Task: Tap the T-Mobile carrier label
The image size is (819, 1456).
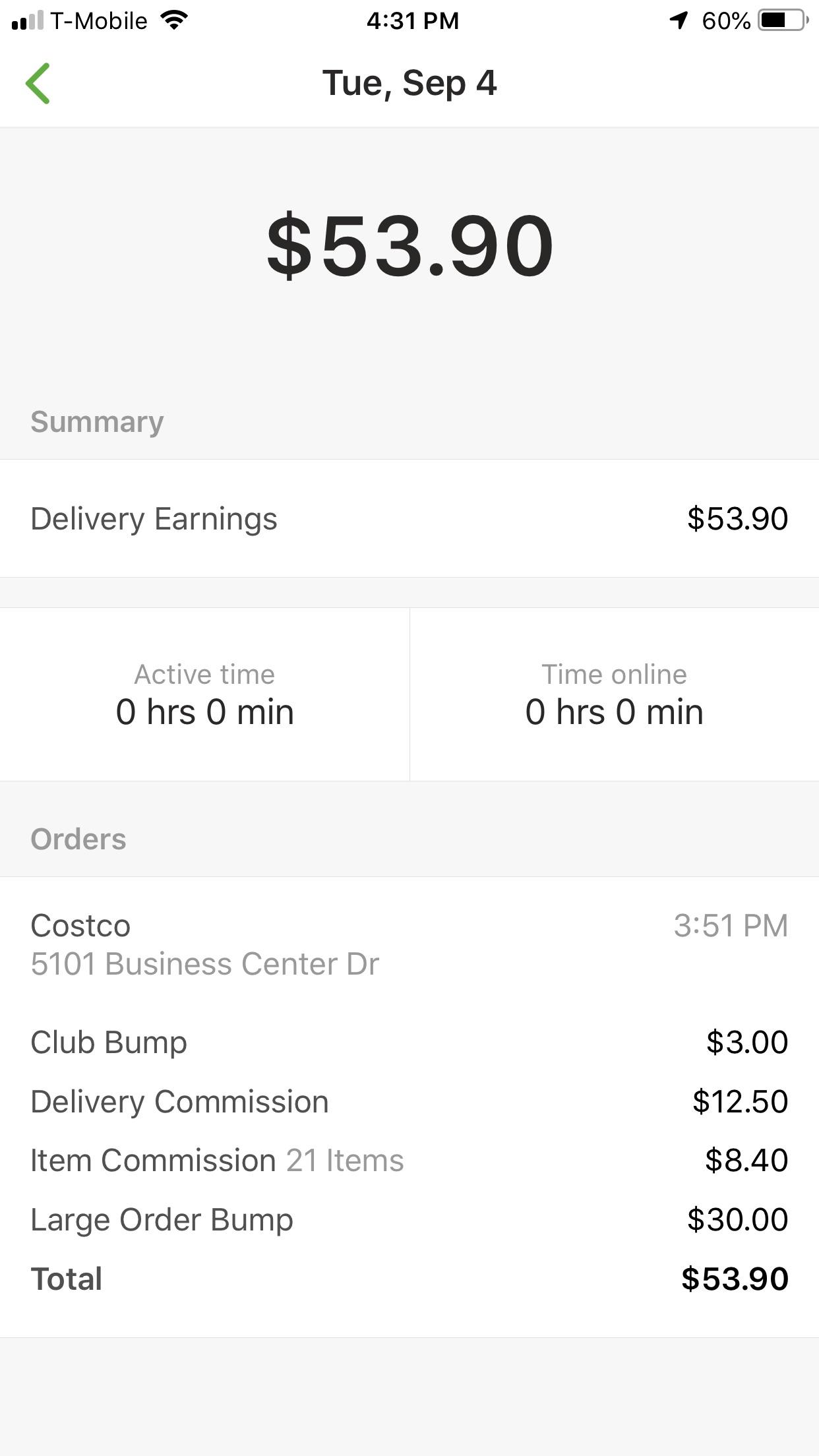Action: click(x=100, y=20)
